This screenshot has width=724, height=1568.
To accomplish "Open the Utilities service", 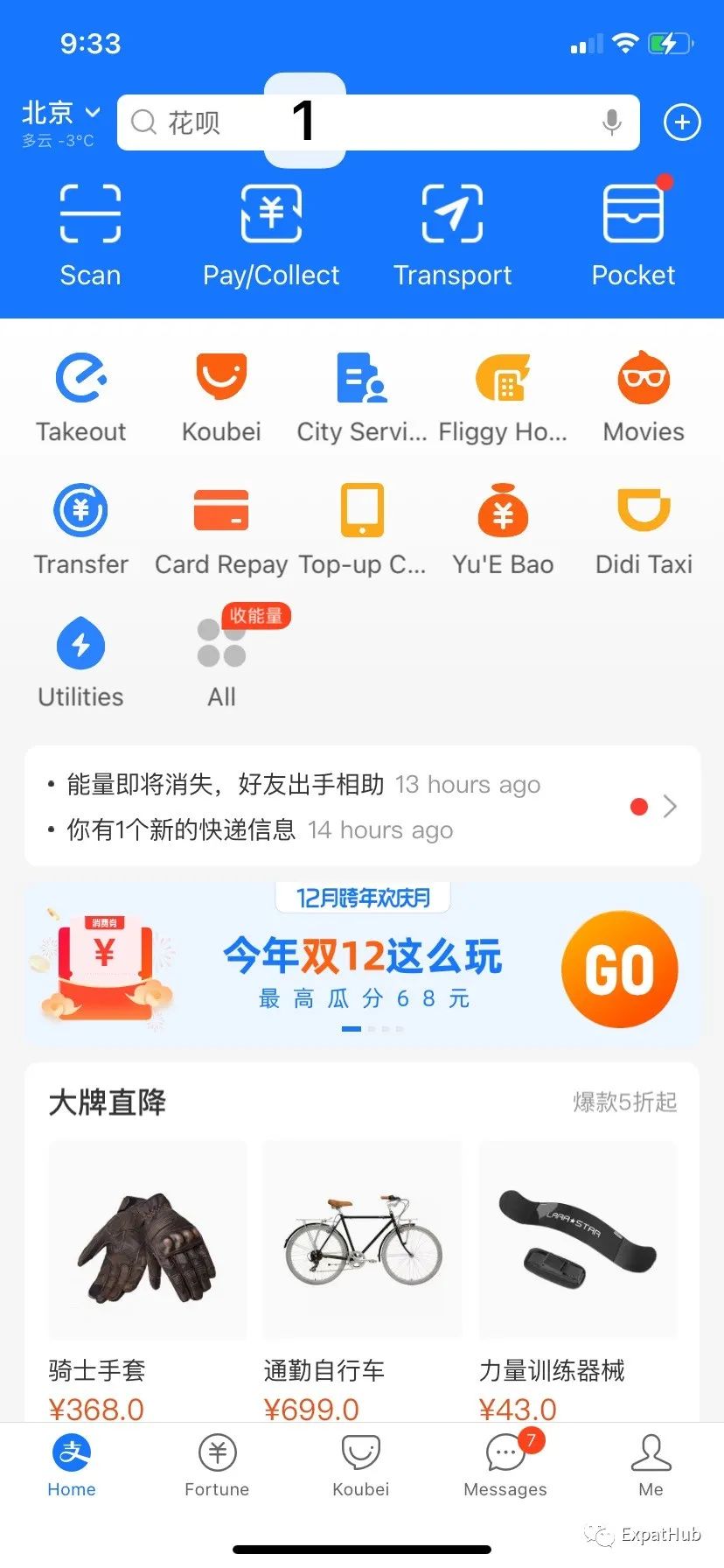I will 81,662.
